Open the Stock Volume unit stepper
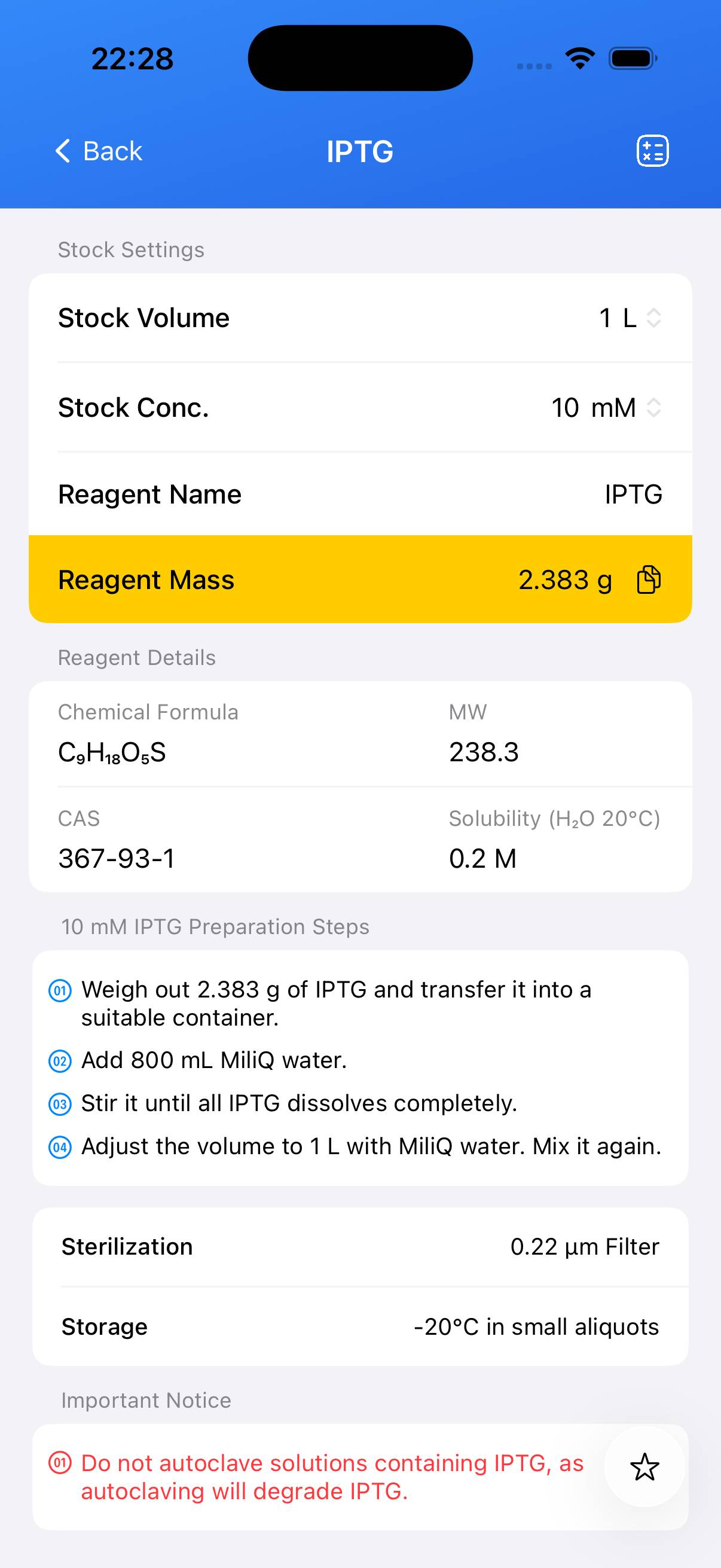The image size is (721, 1568). 653,317
